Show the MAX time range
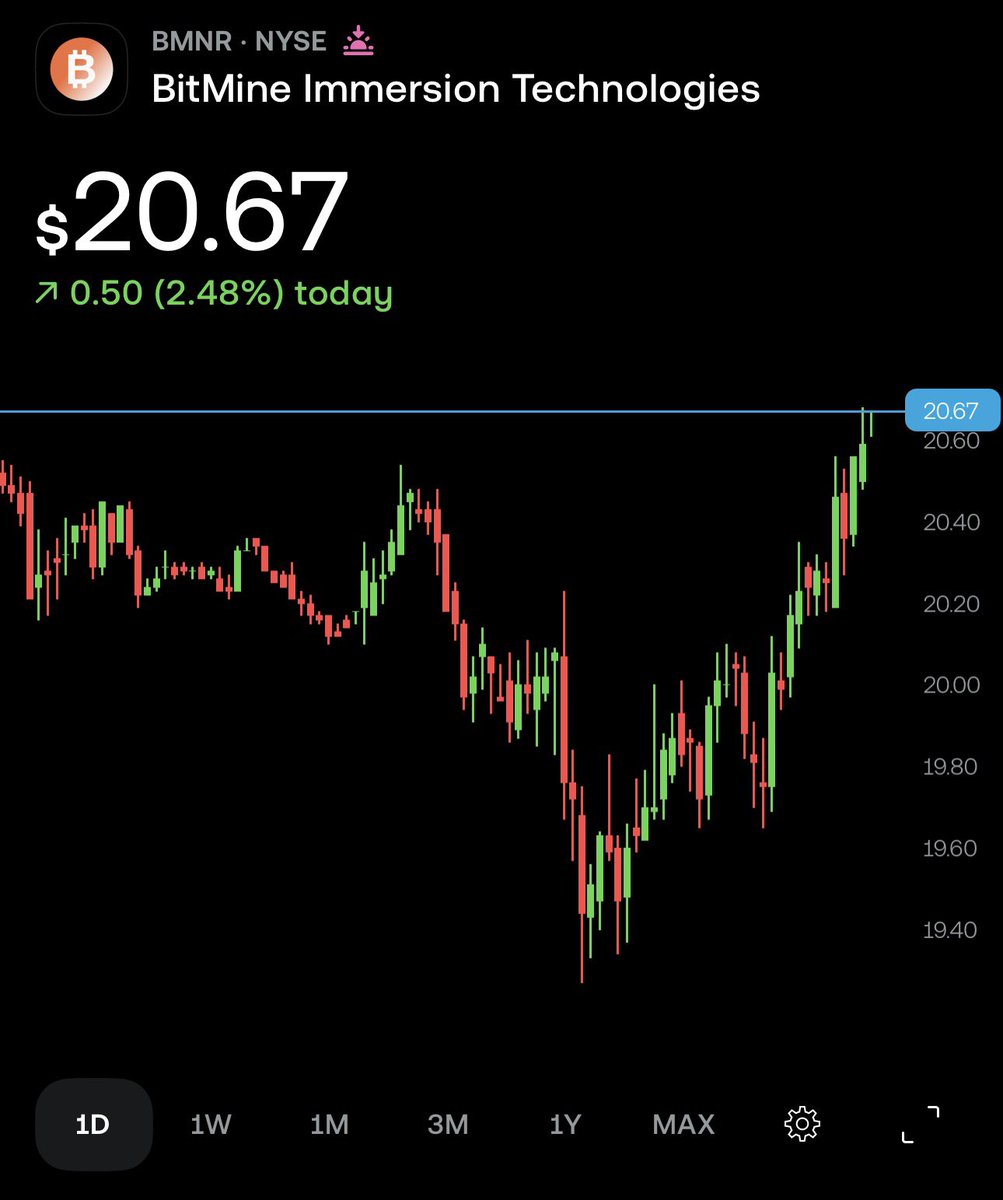Viewport: 1003px width, 1200px height. point(683,1125)
